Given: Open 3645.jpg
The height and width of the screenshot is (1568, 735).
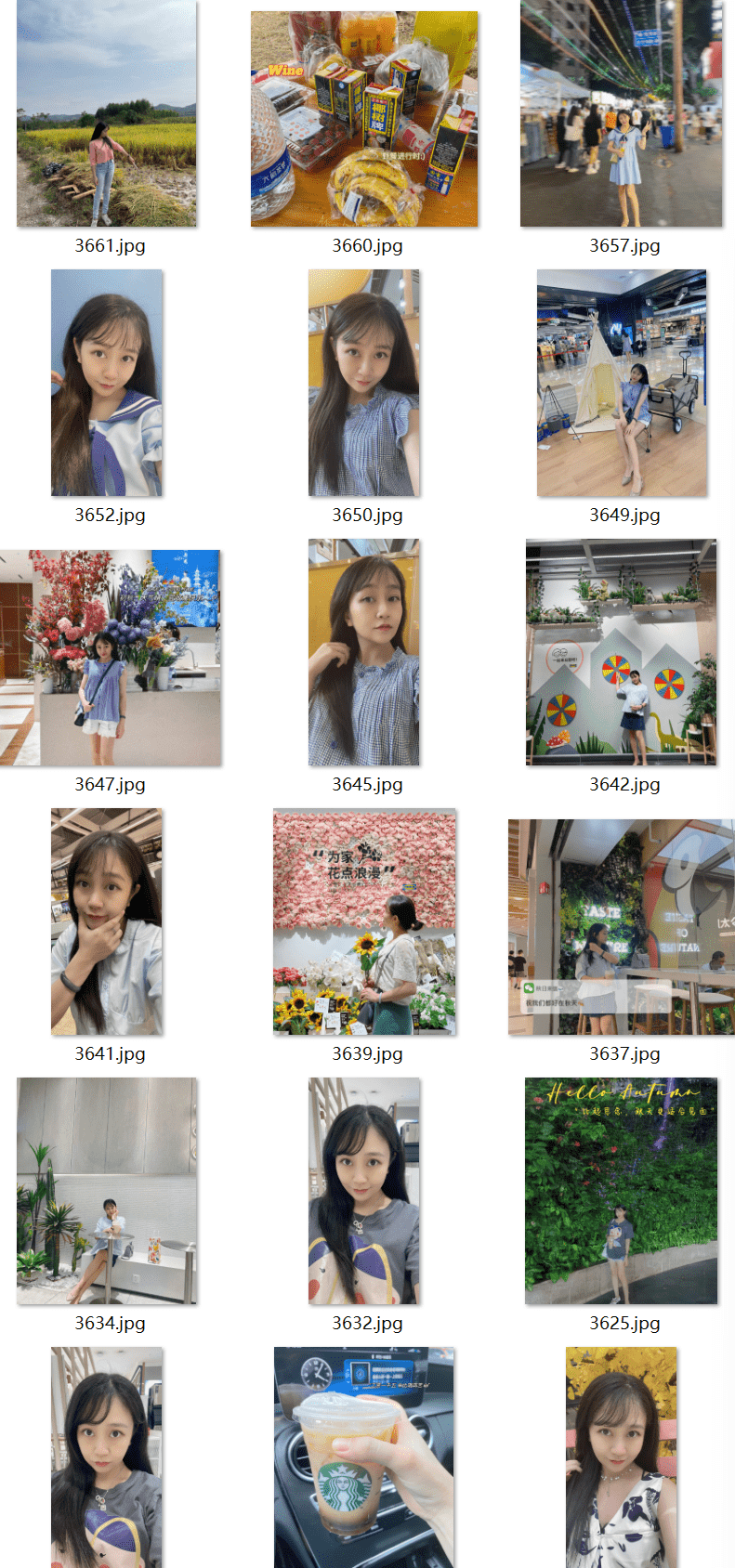Looking at the screenshot, I should pyautogui.click(x=364, y=652).
